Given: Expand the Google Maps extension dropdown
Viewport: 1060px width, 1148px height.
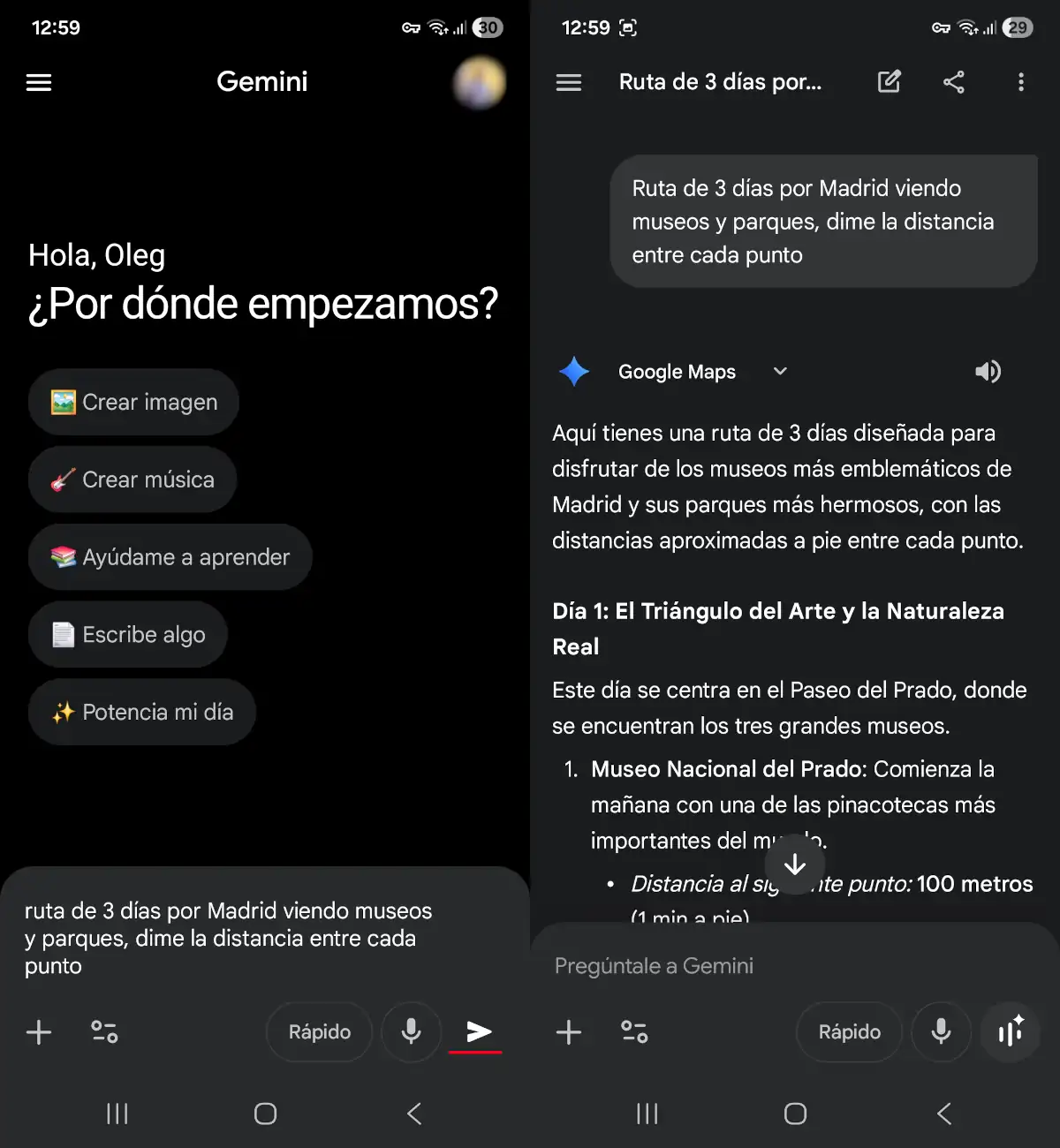Looking at the screenshot, I should (x=779, y=371).
